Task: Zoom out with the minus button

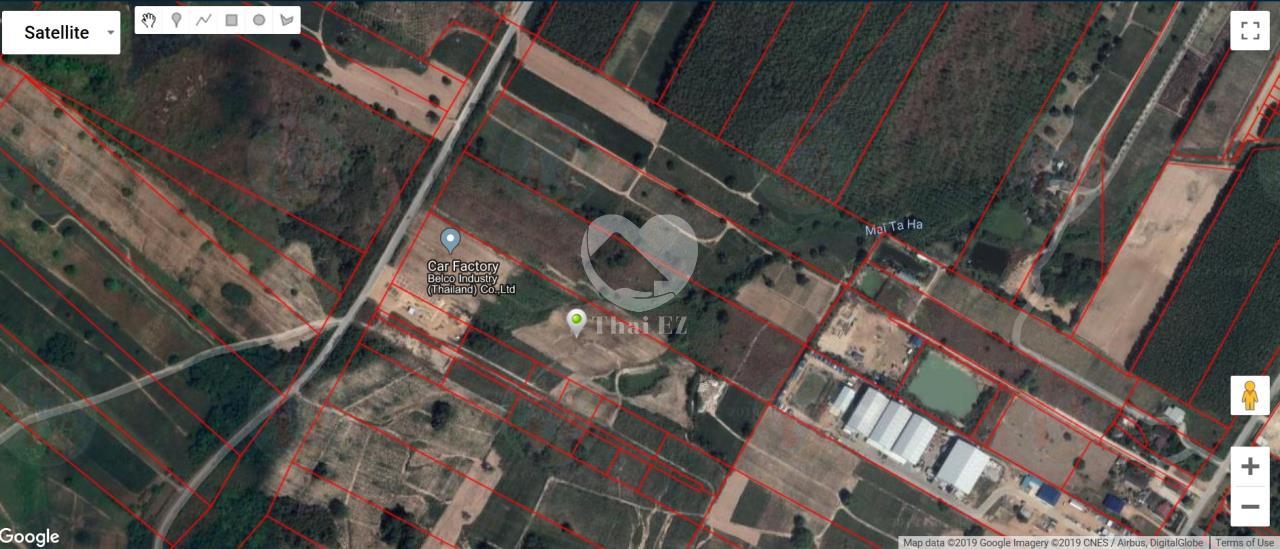Action: [x=1249, y=507]
